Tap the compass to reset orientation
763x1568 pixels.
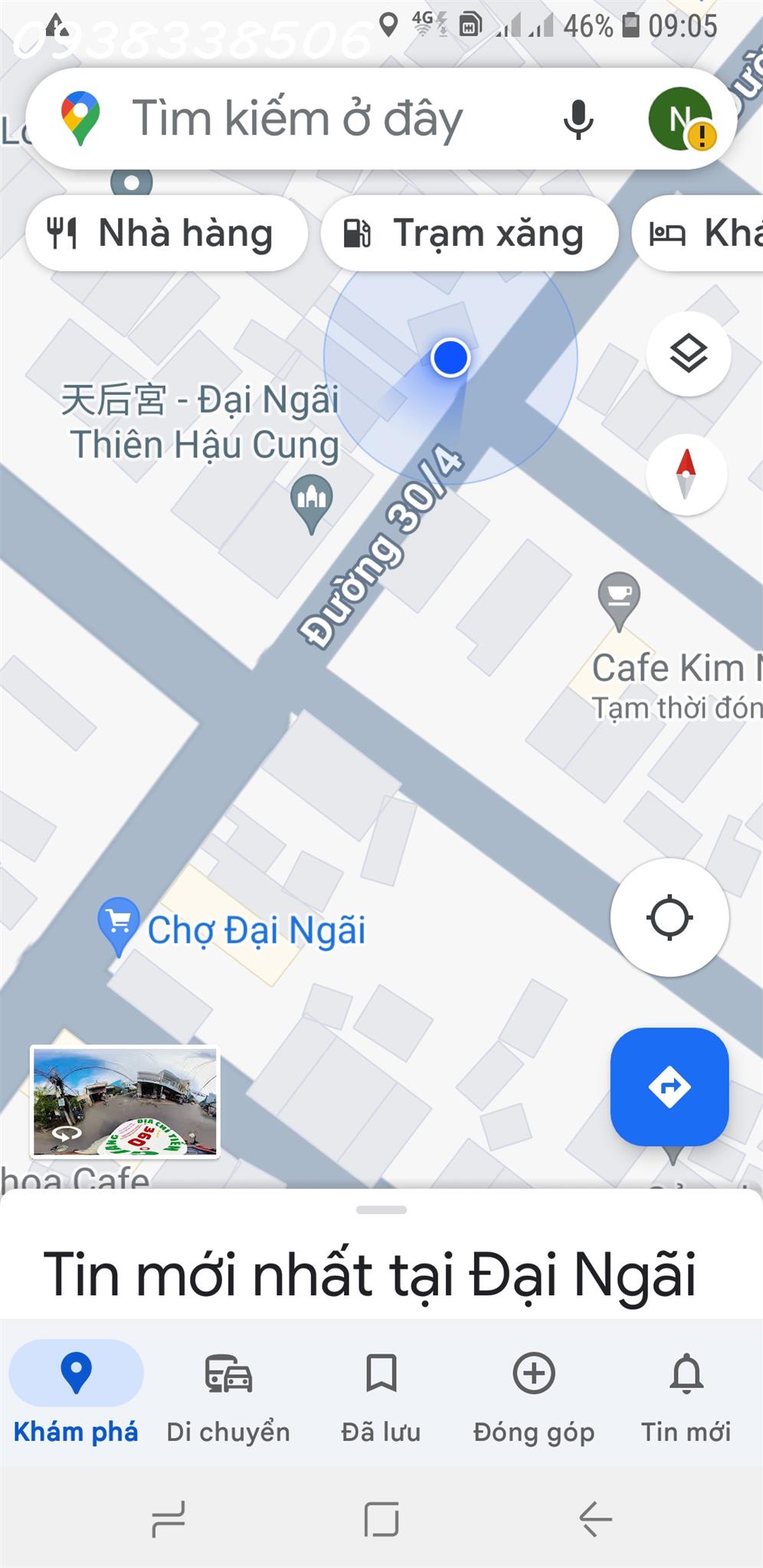coord(686,475)
